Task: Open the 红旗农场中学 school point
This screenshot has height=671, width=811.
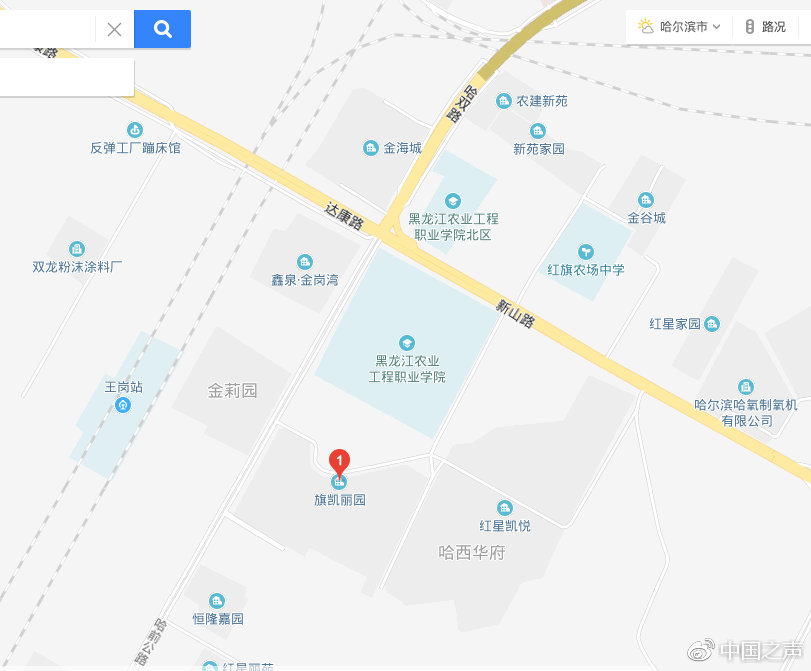Action: tap(585, 252)
